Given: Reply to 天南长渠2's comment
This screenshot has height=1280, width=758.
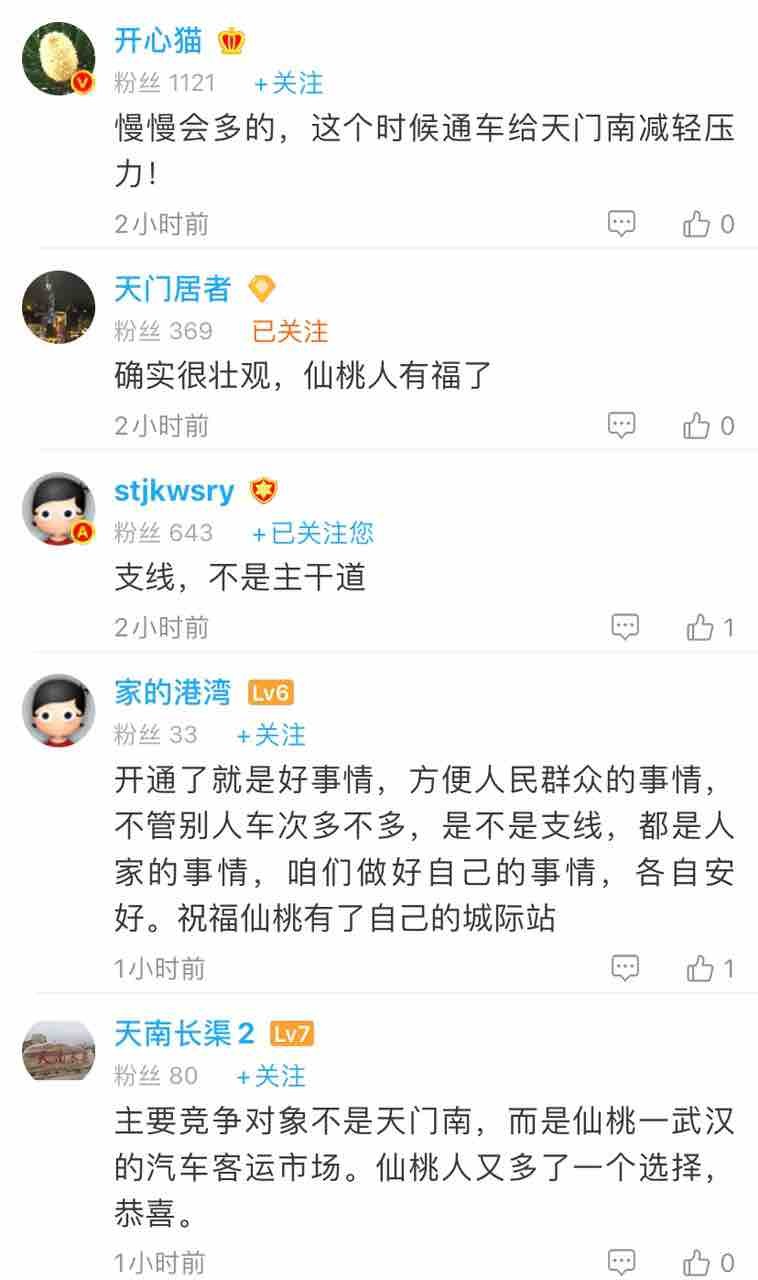Looking at the screenshot, I should [622, 1262].
